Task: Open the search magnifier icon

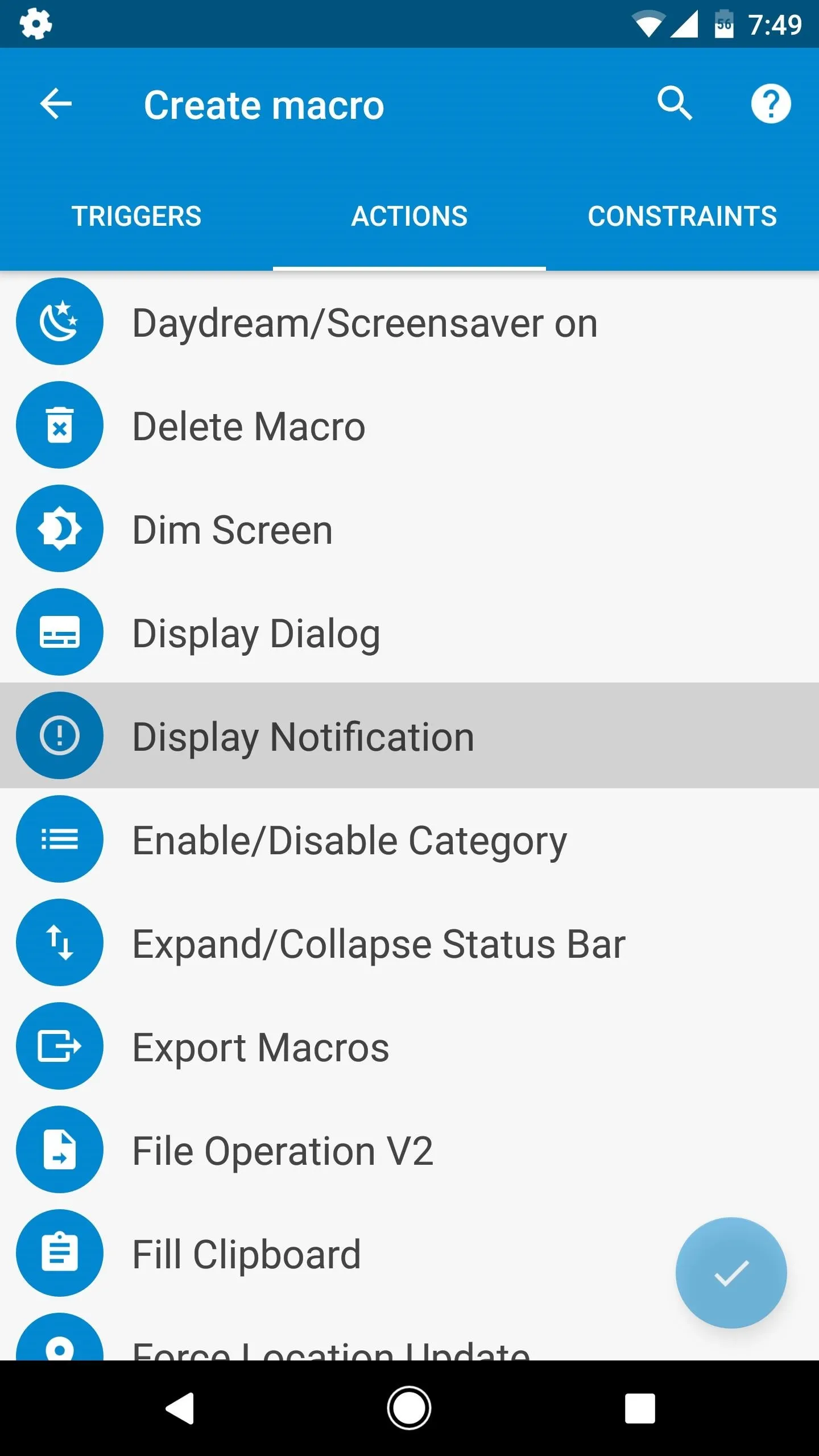Action: click(x=675, y=104)
